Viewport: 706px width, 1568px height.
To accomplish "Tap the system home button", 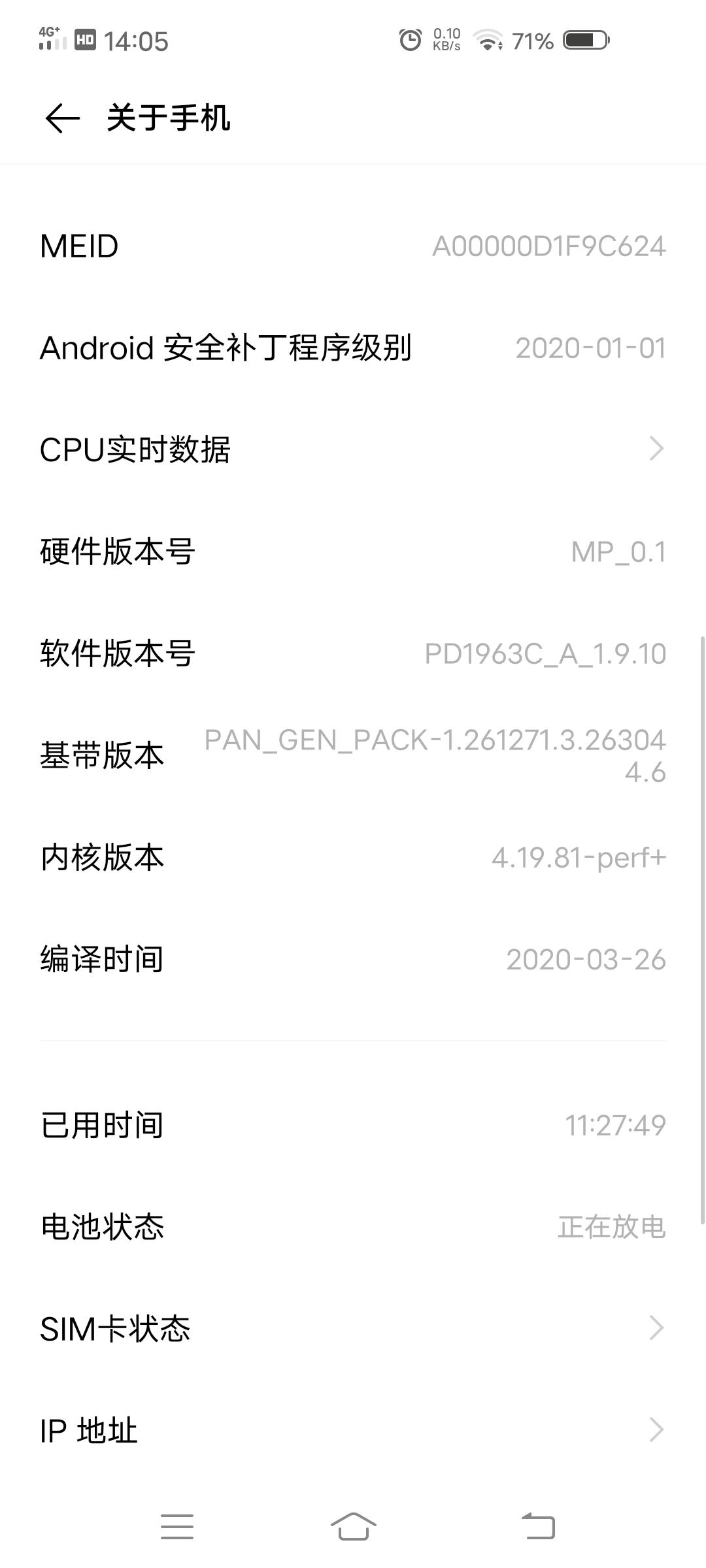I will tap(353, 1527).
